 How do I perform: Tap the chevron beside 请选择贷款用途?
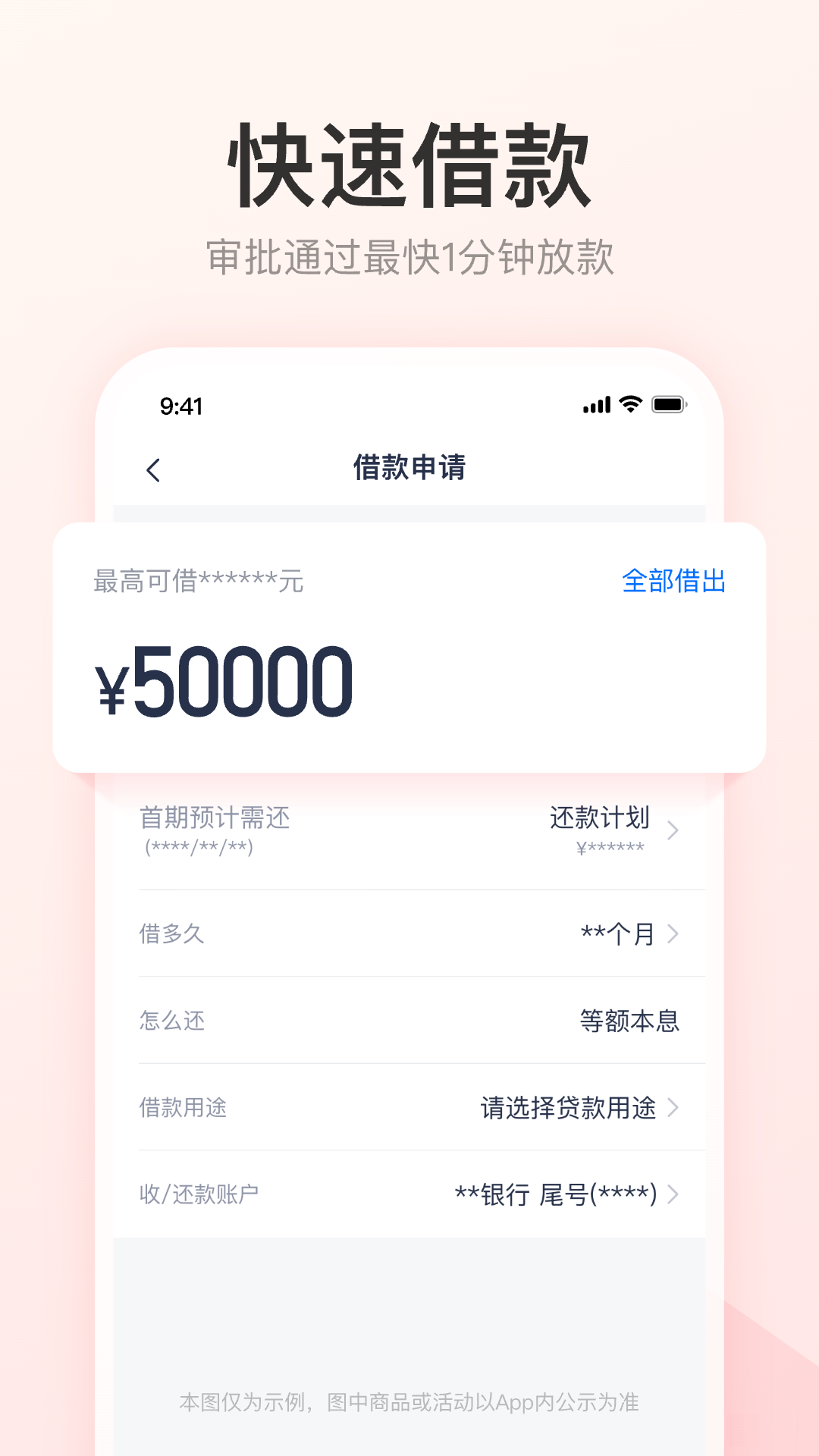tap(672, 1109)
